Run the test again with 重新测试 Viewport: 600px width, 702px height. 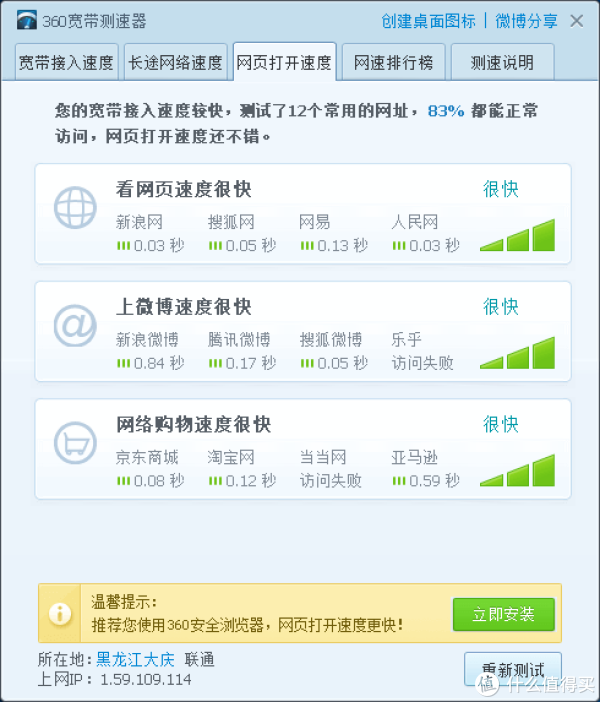(513, 669)
